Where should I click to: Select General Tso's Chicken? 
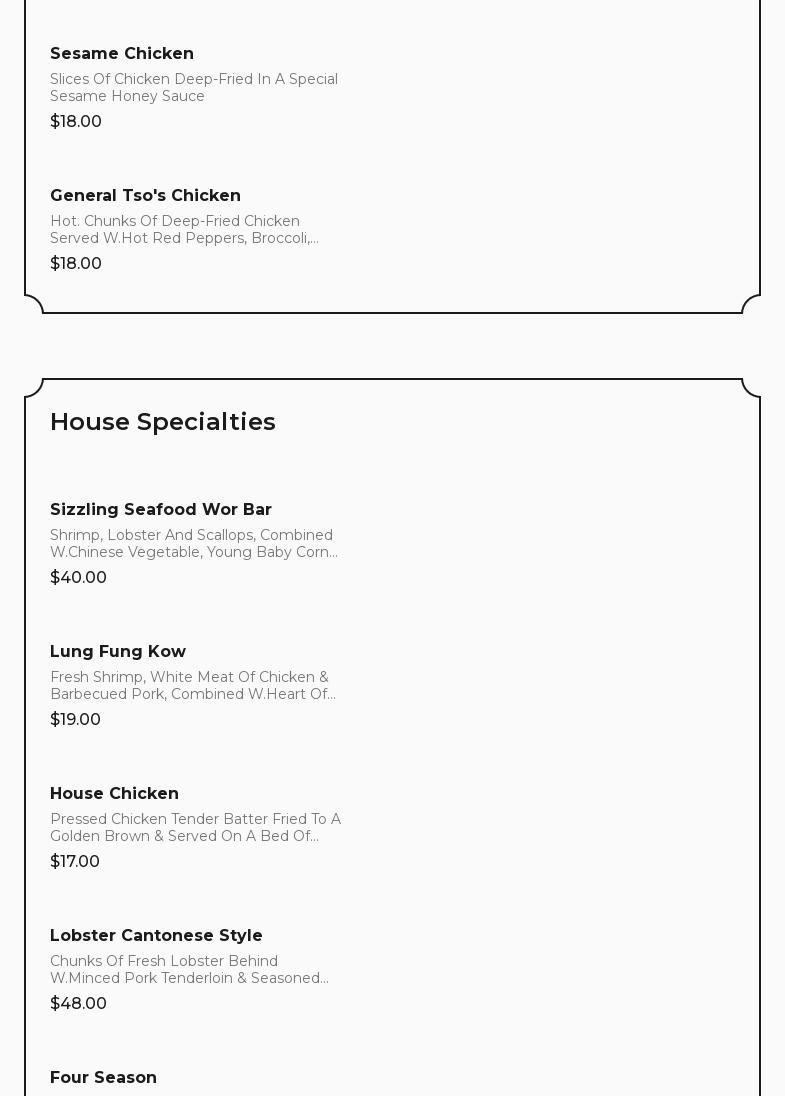click(x=145, y=196)
